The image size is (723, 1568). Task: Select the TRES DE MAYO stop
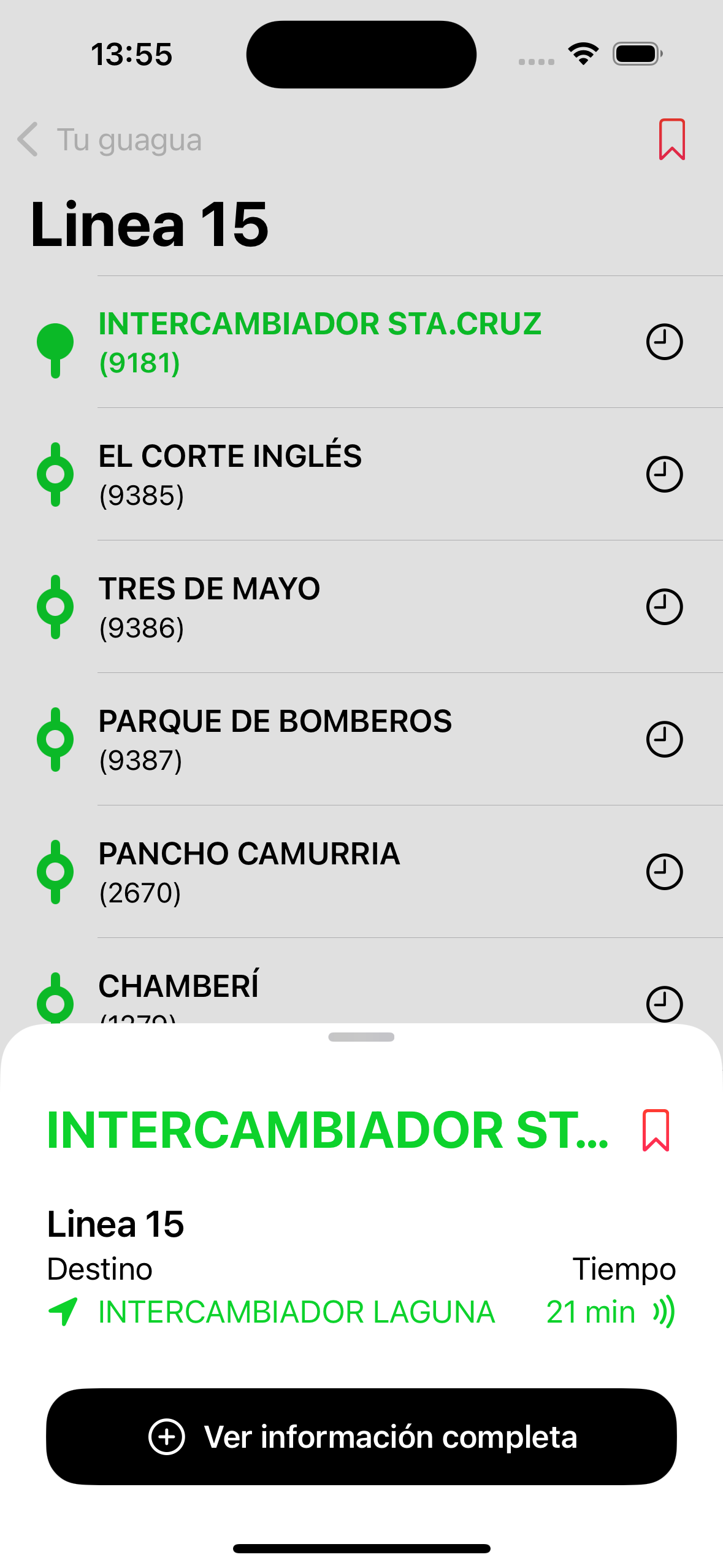209,607
